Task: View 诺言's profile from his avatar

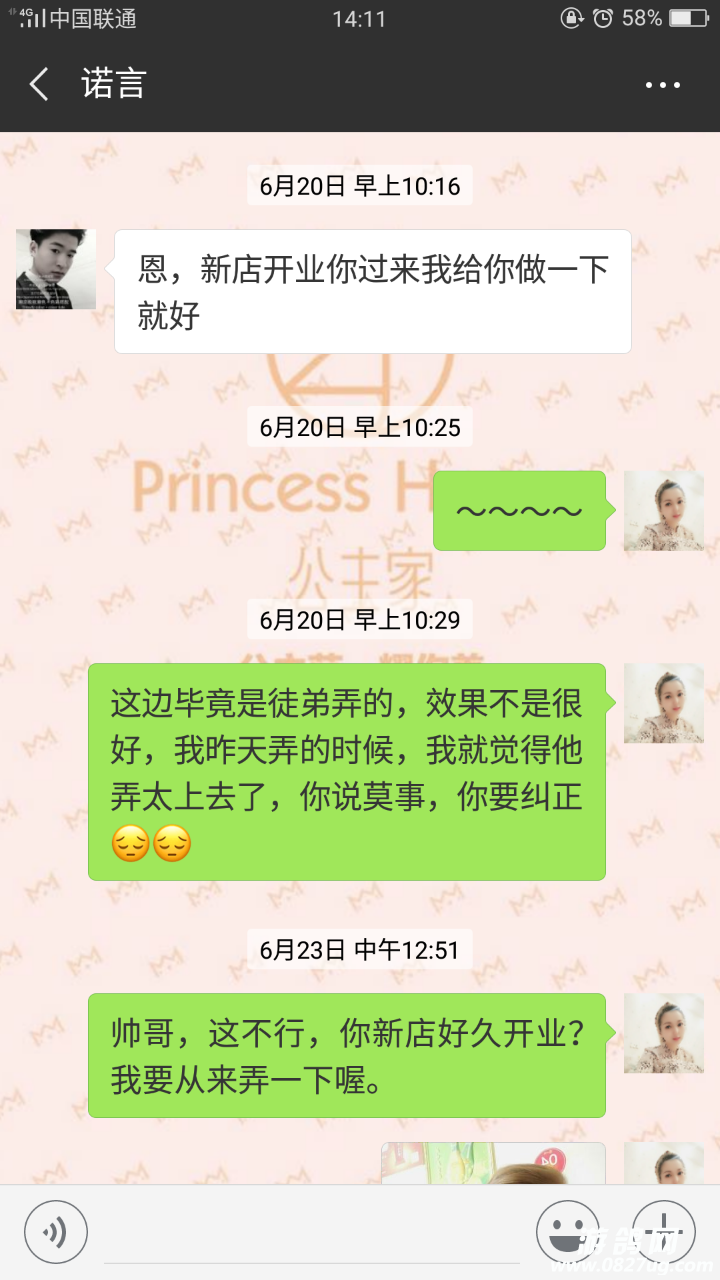Action: click(x=56, y=269)
